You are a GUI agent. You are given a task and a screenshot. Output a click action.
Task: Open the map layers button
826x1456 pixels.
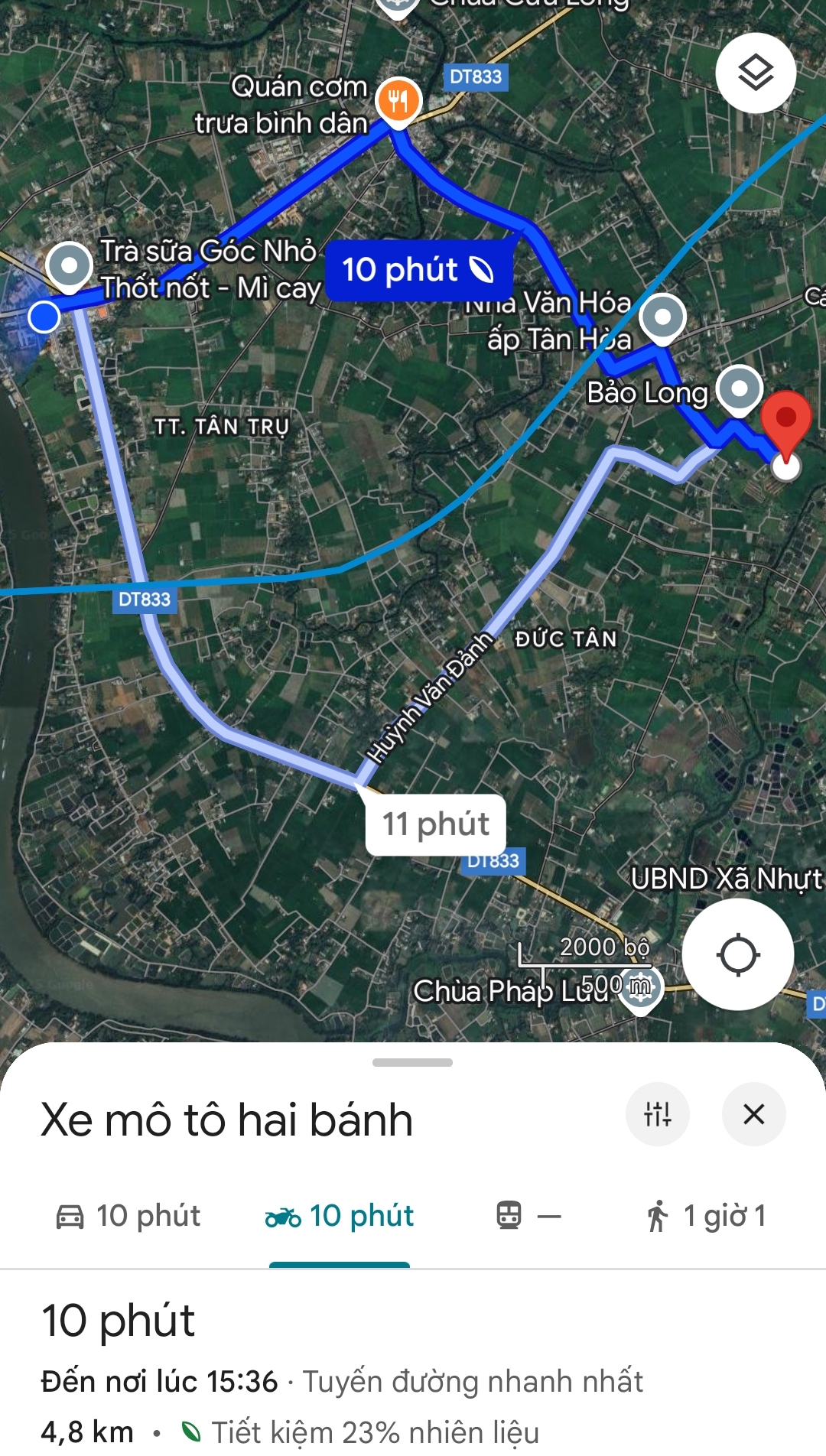(x=756, y=73)
